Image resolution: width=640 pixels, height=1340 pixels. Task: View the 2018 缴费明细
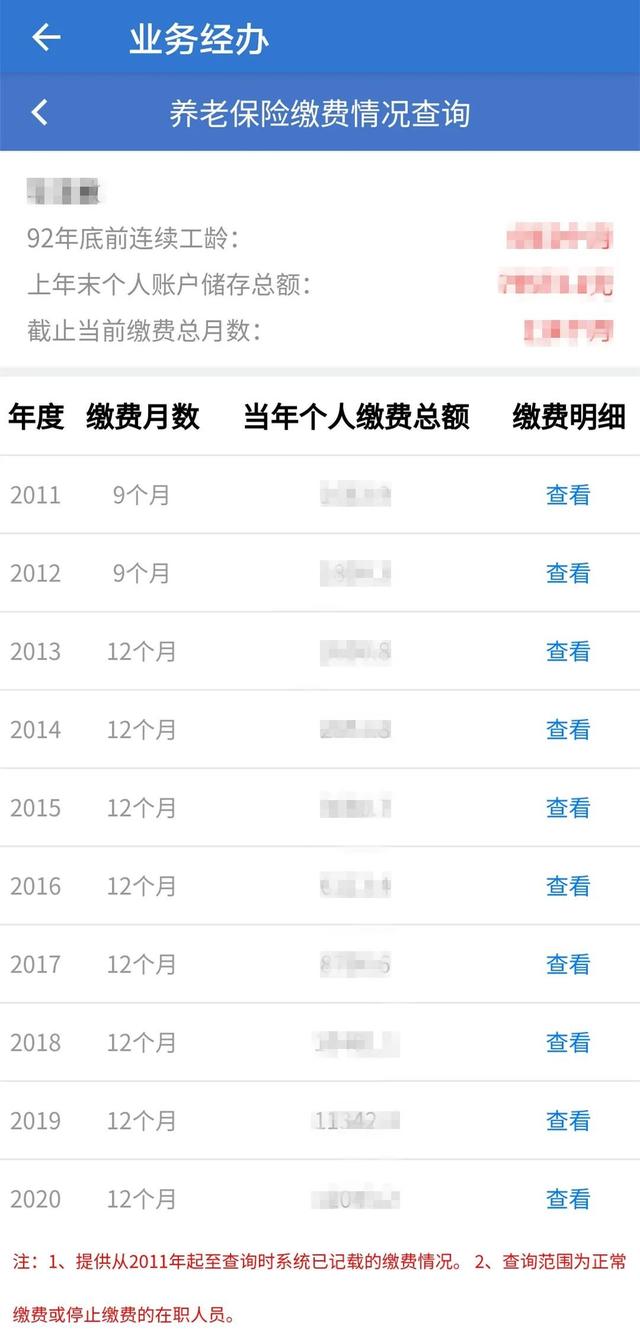point(568,1042)
